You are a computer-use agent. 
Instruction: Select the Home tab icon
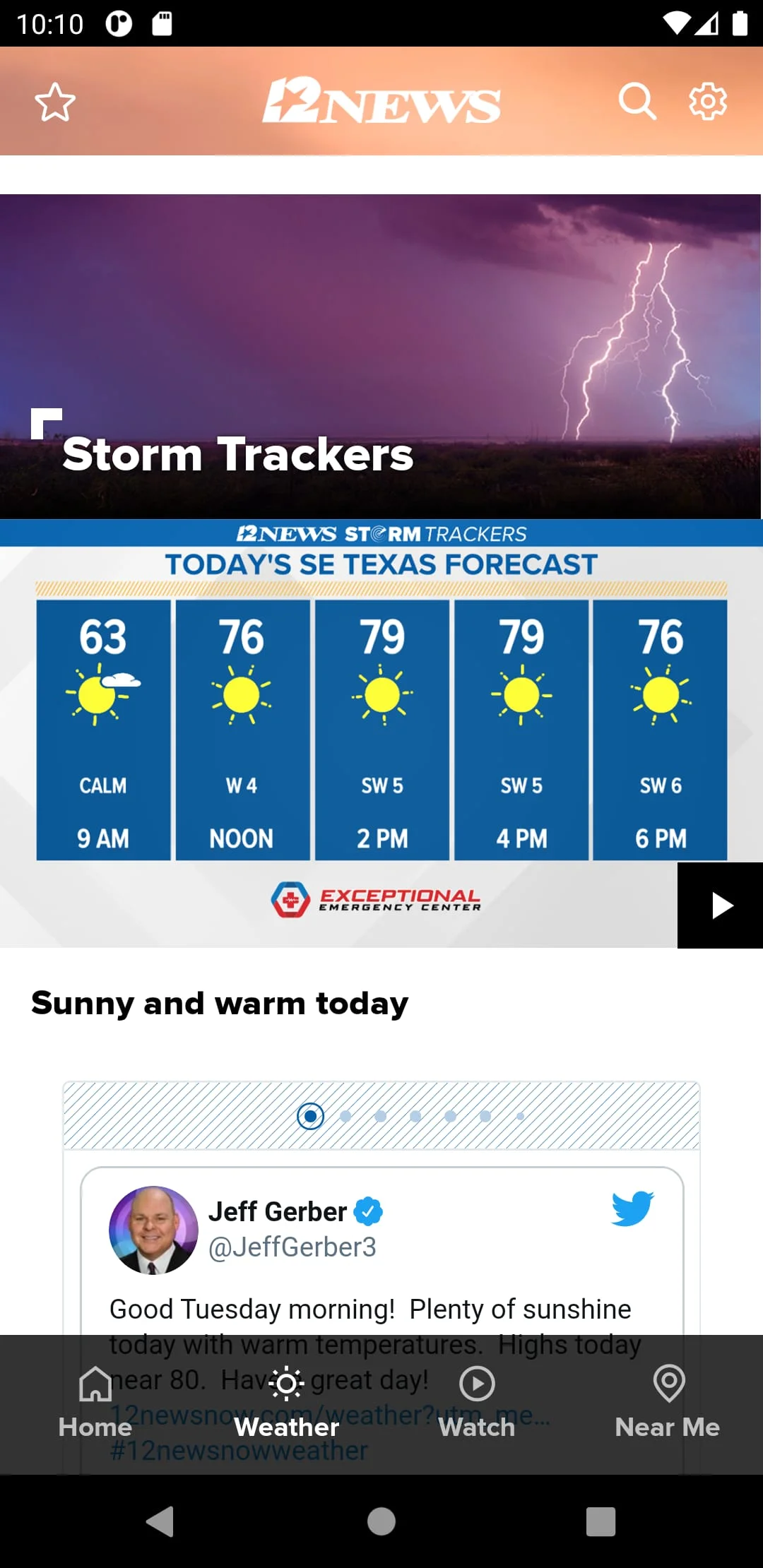94,1382
